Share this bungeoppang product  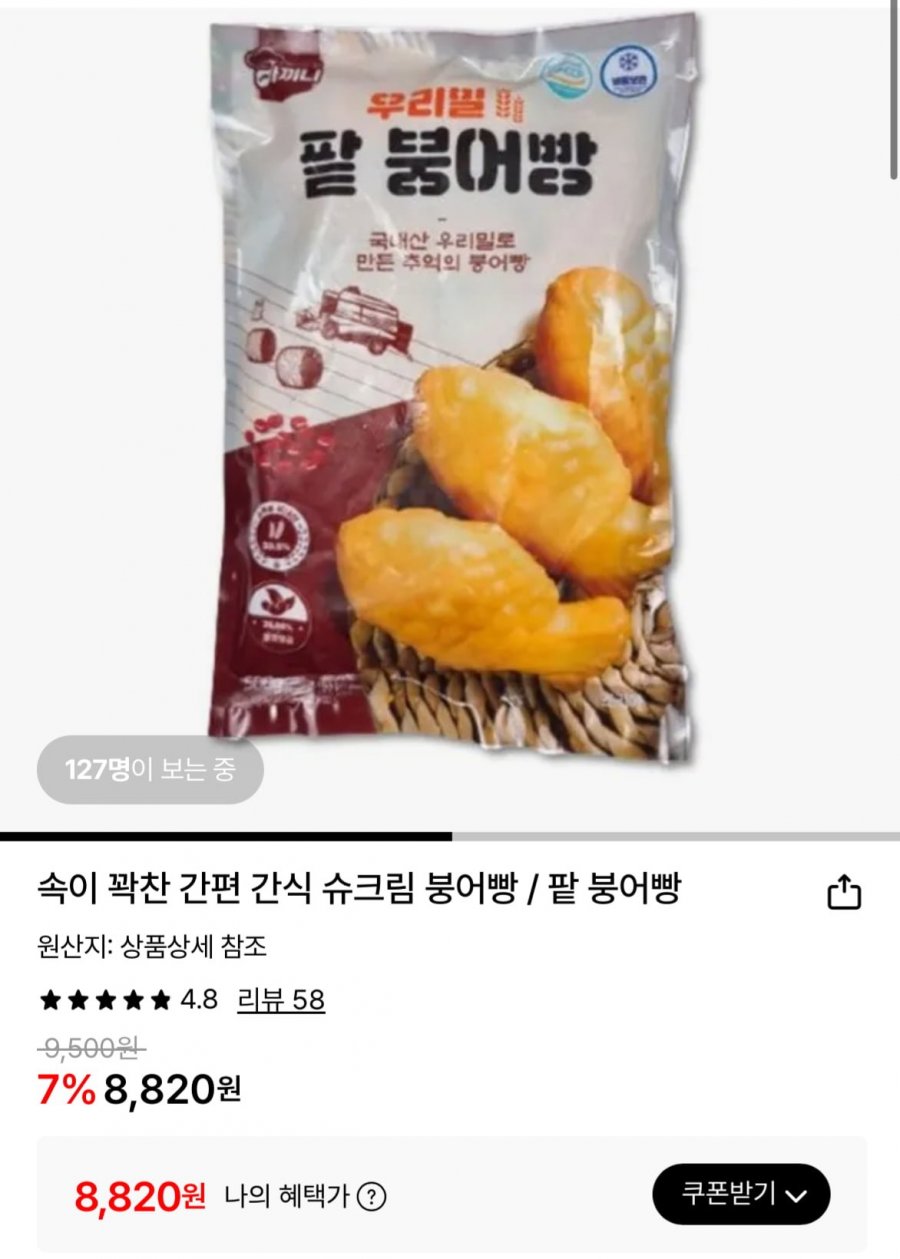844,892
